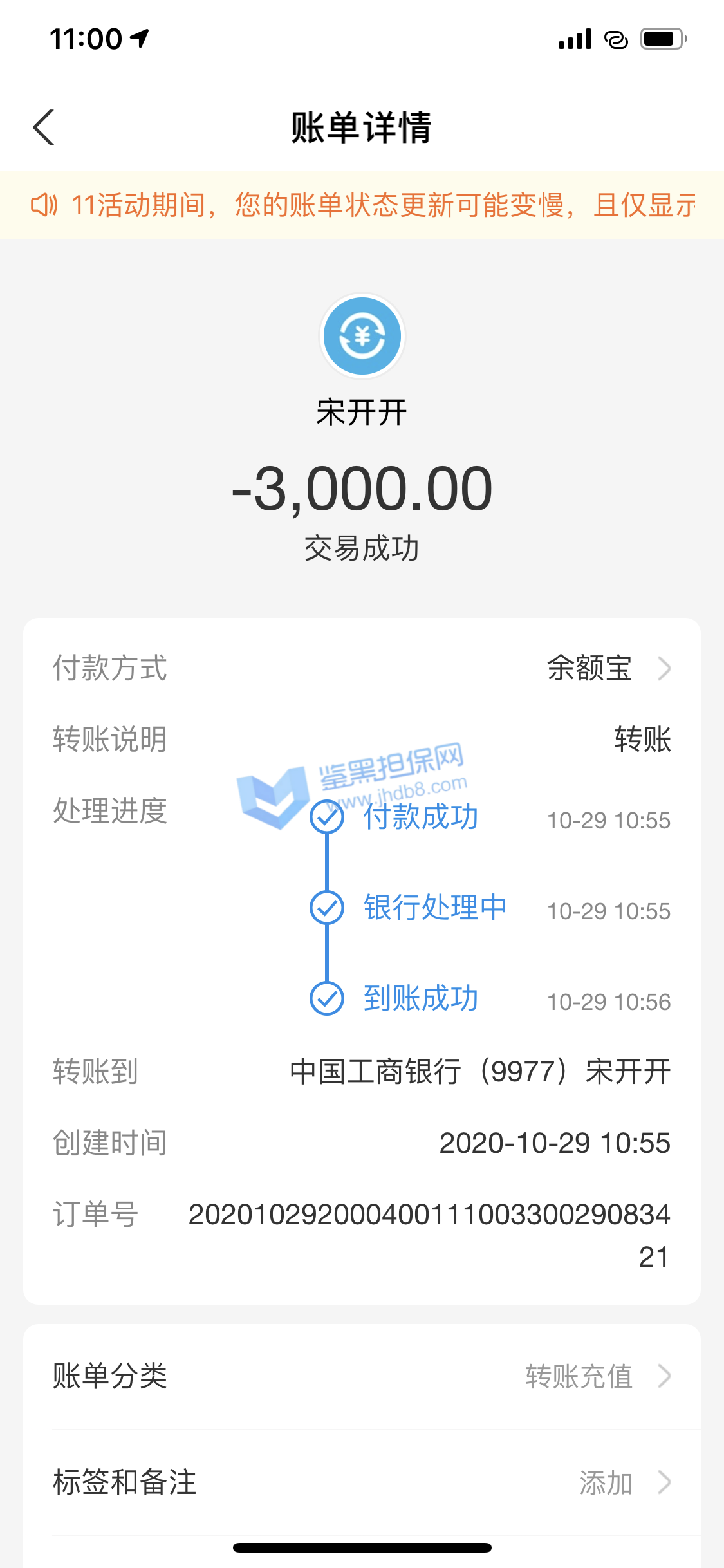Image resolution: width=724 pixels, height=1568 pixels.
Task: Open the 付款方式 余额宝 row
Action: 362,668
